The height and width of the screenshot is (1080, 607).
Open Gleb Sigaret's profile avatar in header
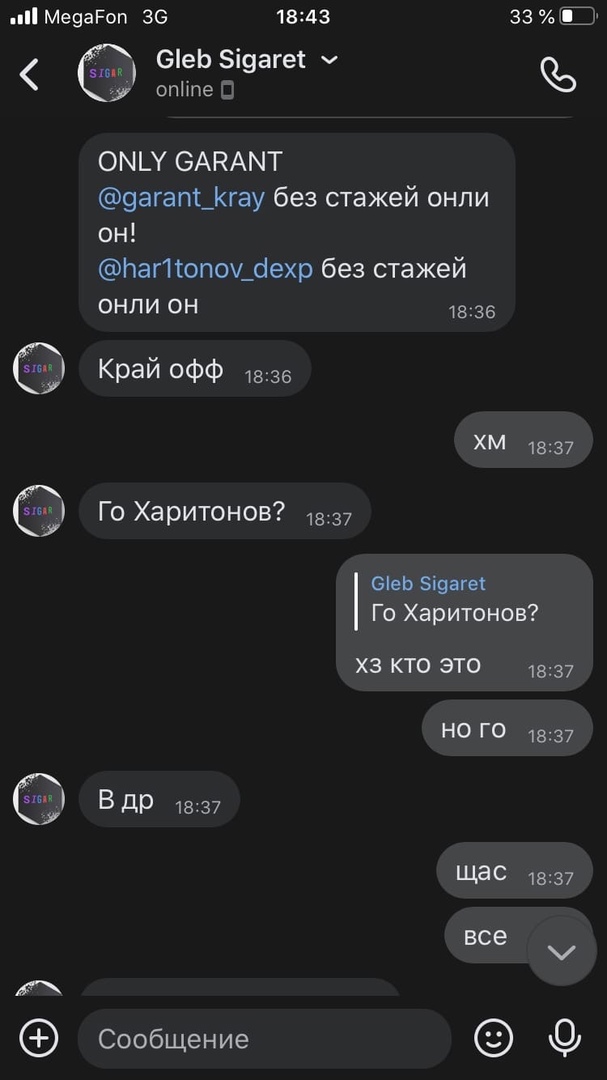(107, 74)
